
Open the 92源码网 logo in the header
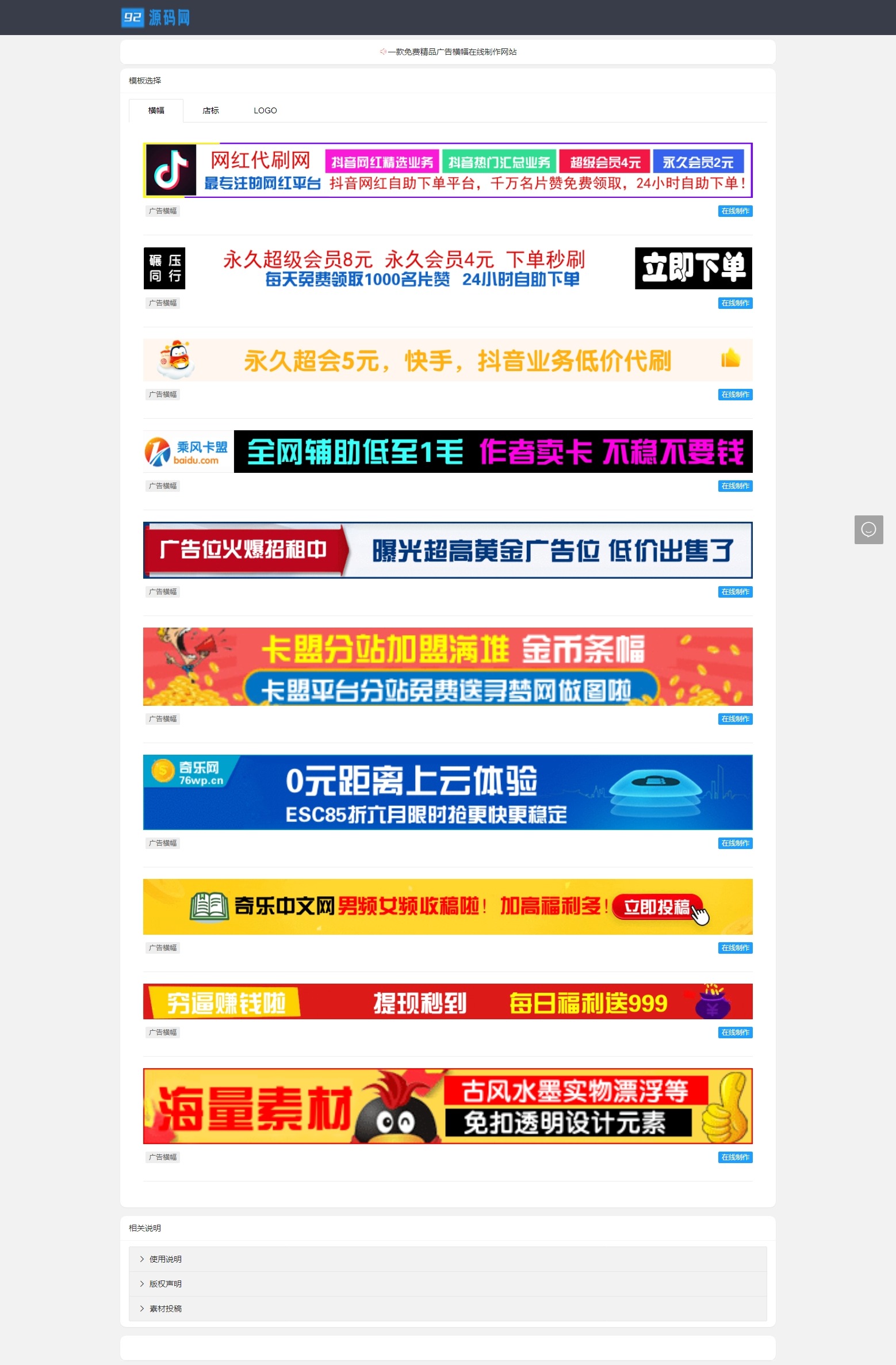click(156, 18)
